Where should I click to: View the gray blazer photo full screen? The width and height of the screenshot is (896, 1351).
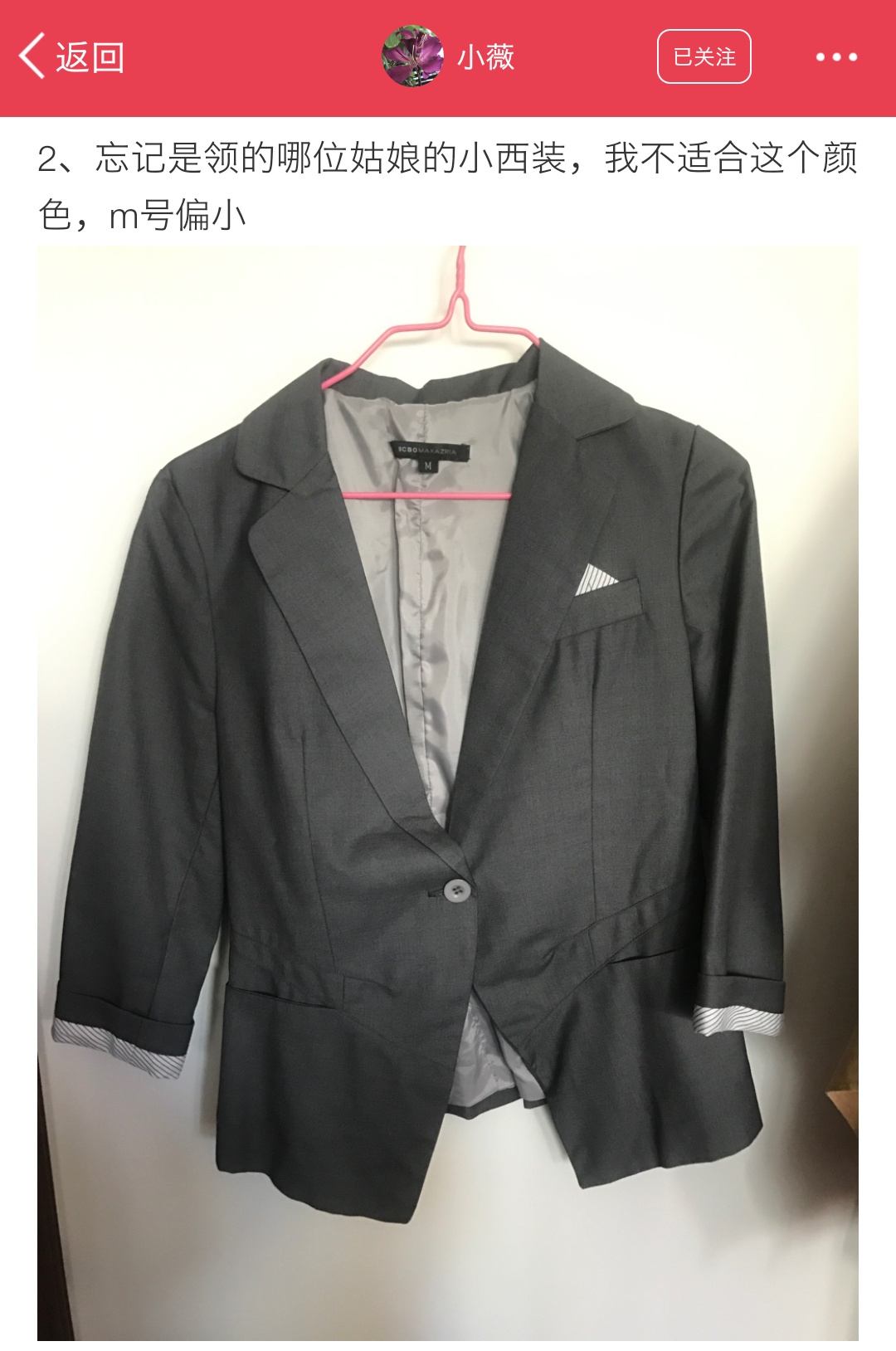pyautogui.click(x=448, y=792)
